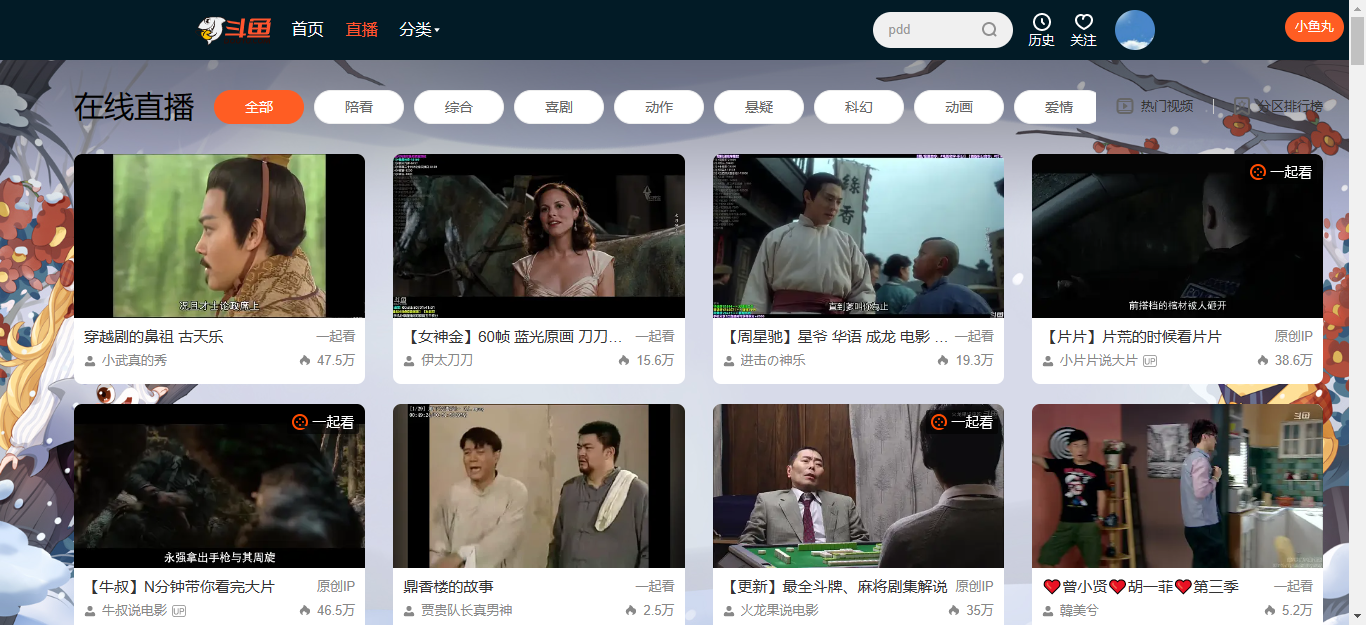1366x625 pixels.
Task: Select the 陪看 filter chip
Action: click(359, 107)
